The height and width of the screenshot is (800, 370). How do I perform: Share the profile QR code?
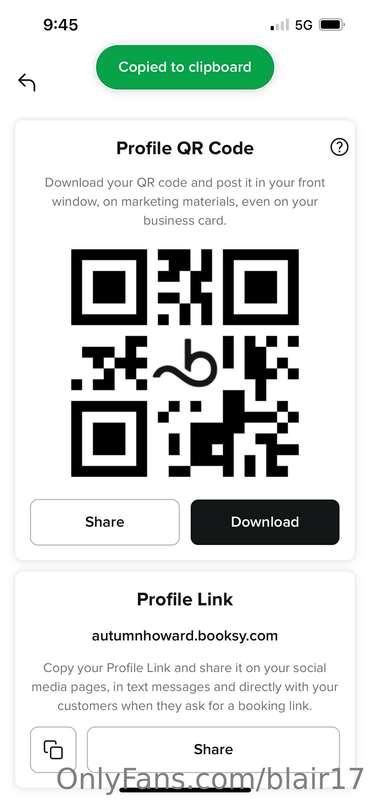coord(105,522)
